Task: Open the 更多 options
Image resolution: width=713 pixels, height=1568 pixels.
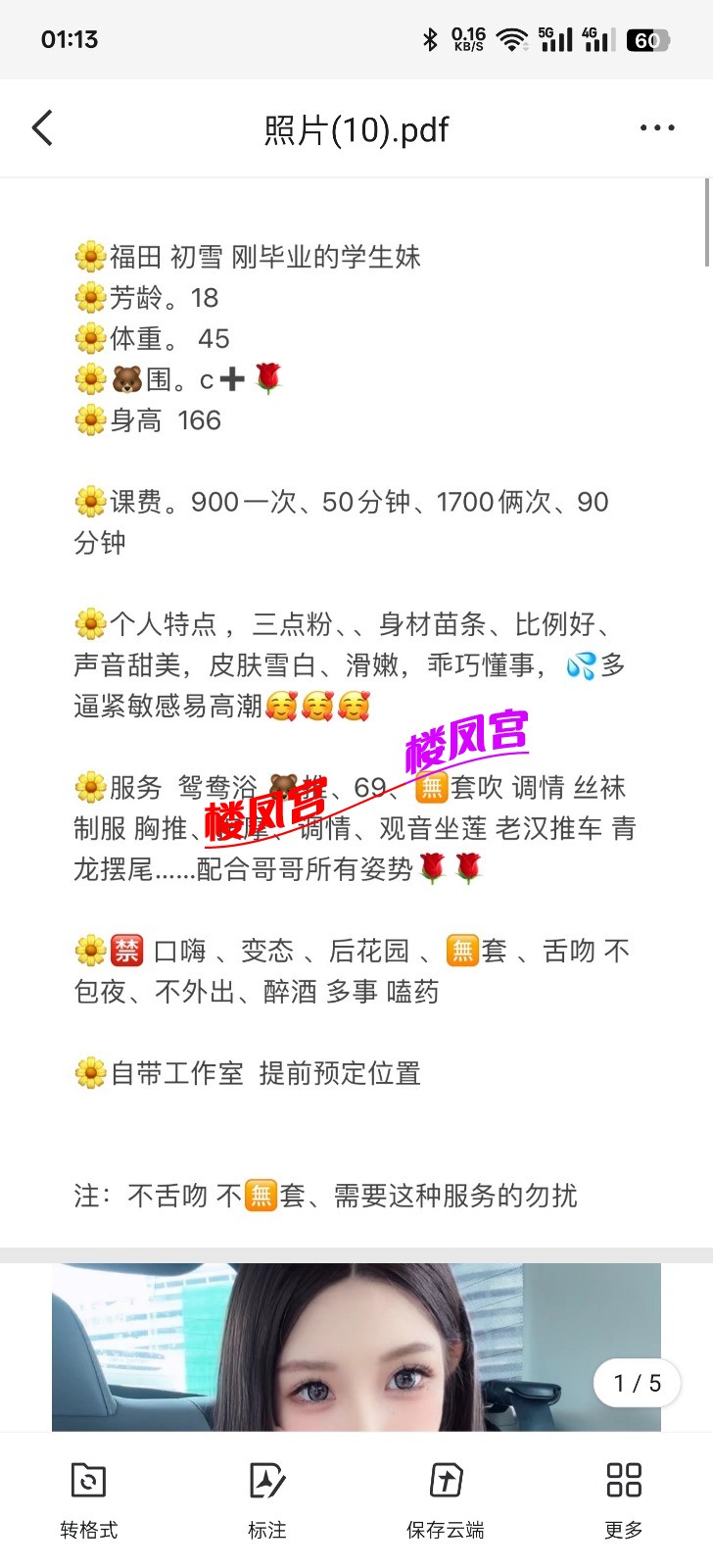Action: pos(624,1498)
